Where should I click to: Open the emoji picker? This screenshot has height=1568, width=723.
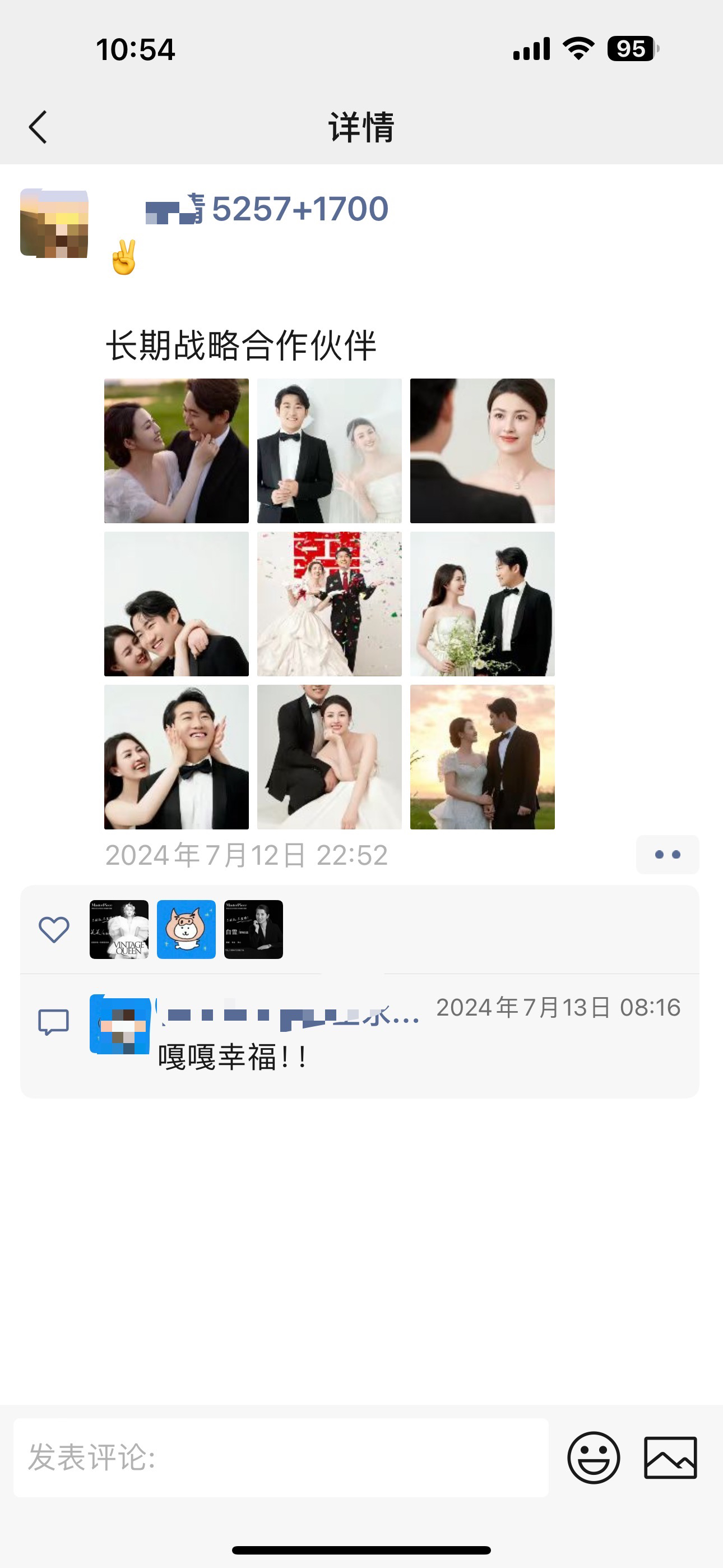[594, 1458]
